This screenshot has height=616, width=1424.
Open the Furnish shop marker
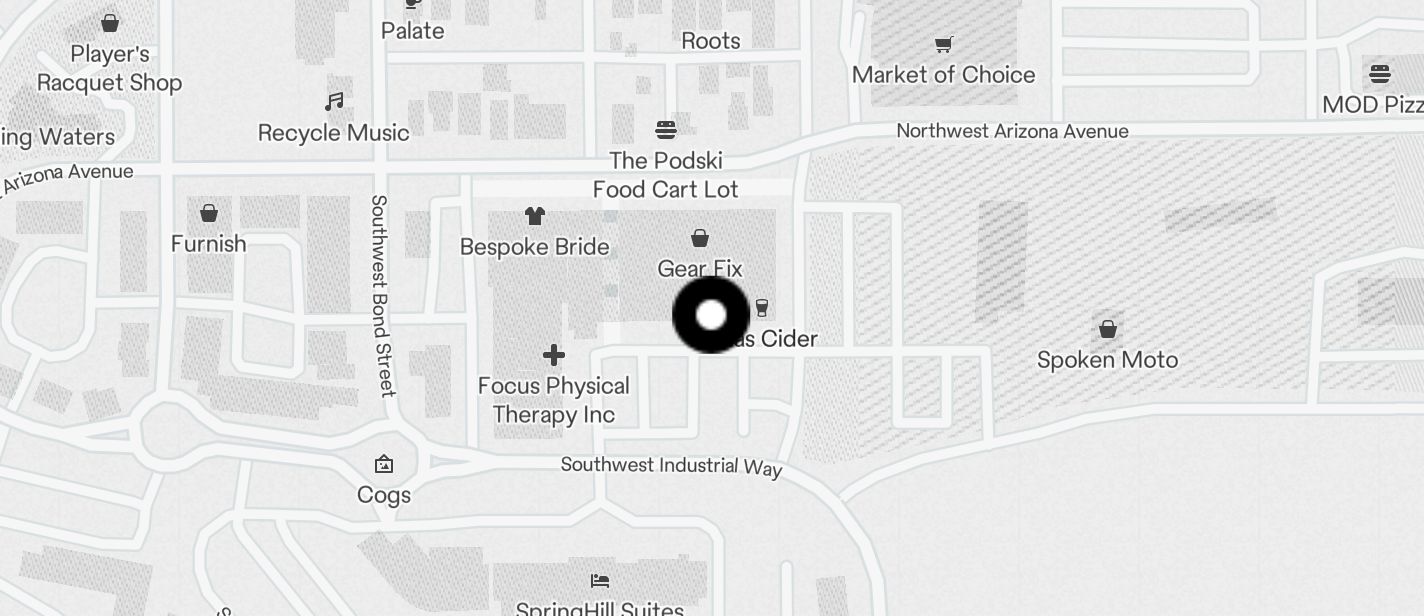tap(209, 213)
